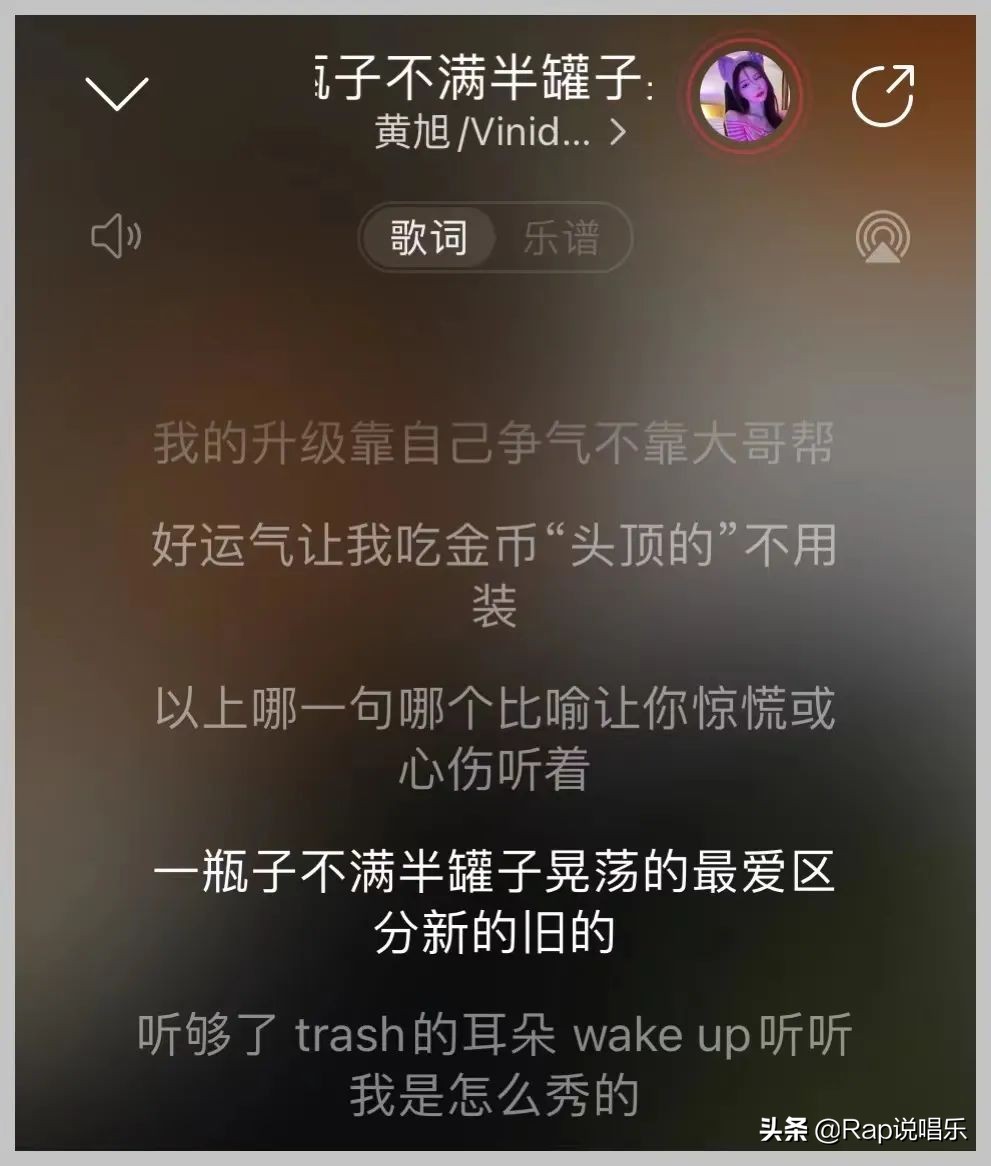Switch to the 乐谱 (sheet music) tab

564,237
